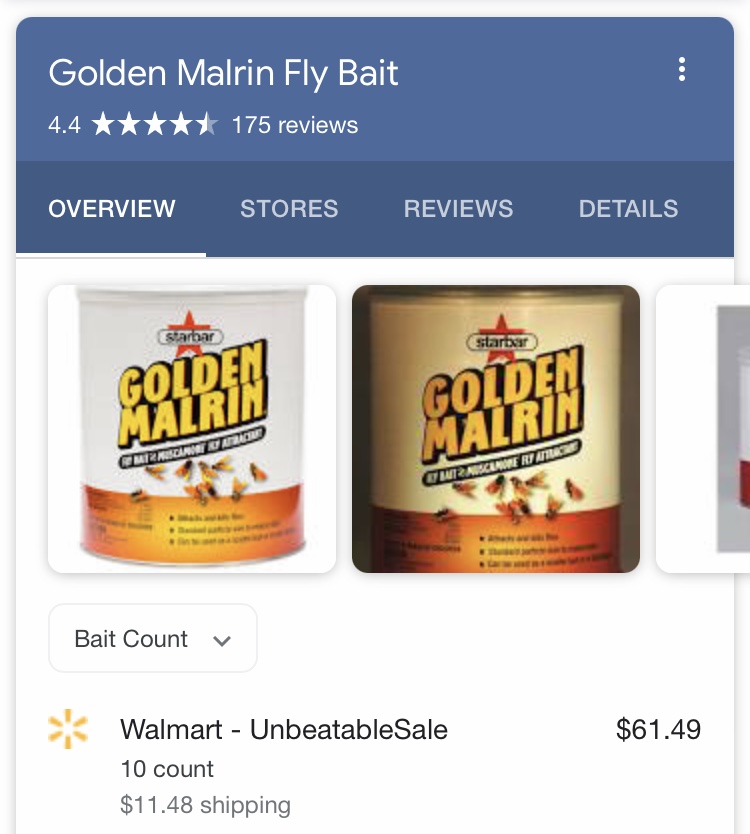750x834 pixels.
Task: Switch to the Stores tab
Action: 289,209
